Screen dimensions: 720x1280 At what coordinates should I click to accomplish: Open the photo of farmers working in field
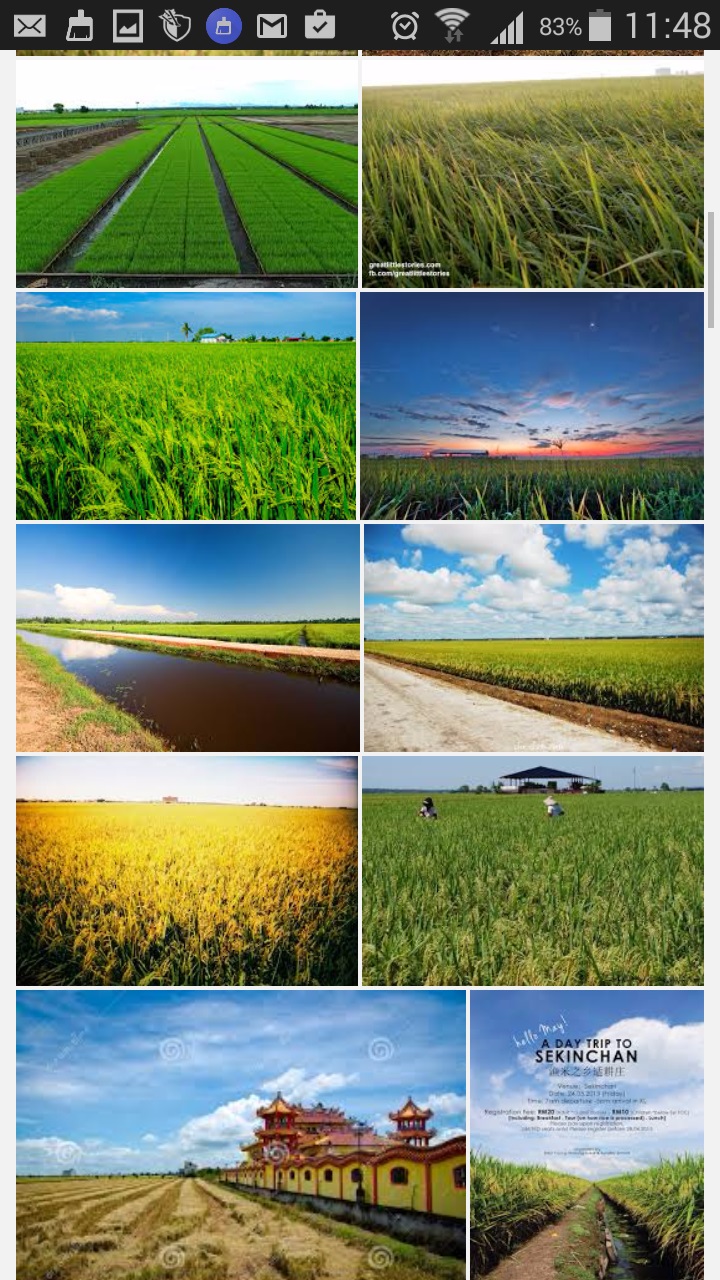point(533,871)
